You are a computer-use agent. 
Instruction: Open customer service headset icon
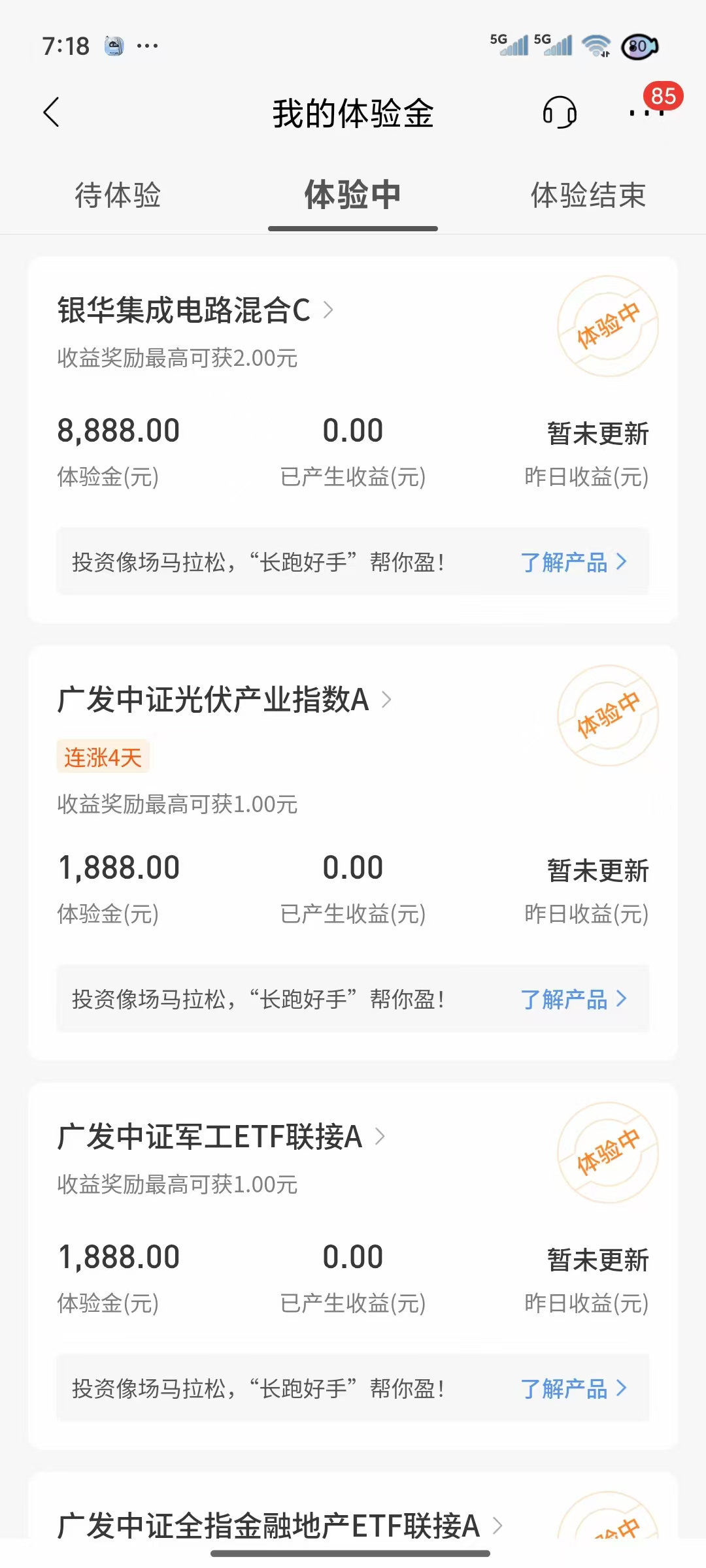tap(560, 112)
